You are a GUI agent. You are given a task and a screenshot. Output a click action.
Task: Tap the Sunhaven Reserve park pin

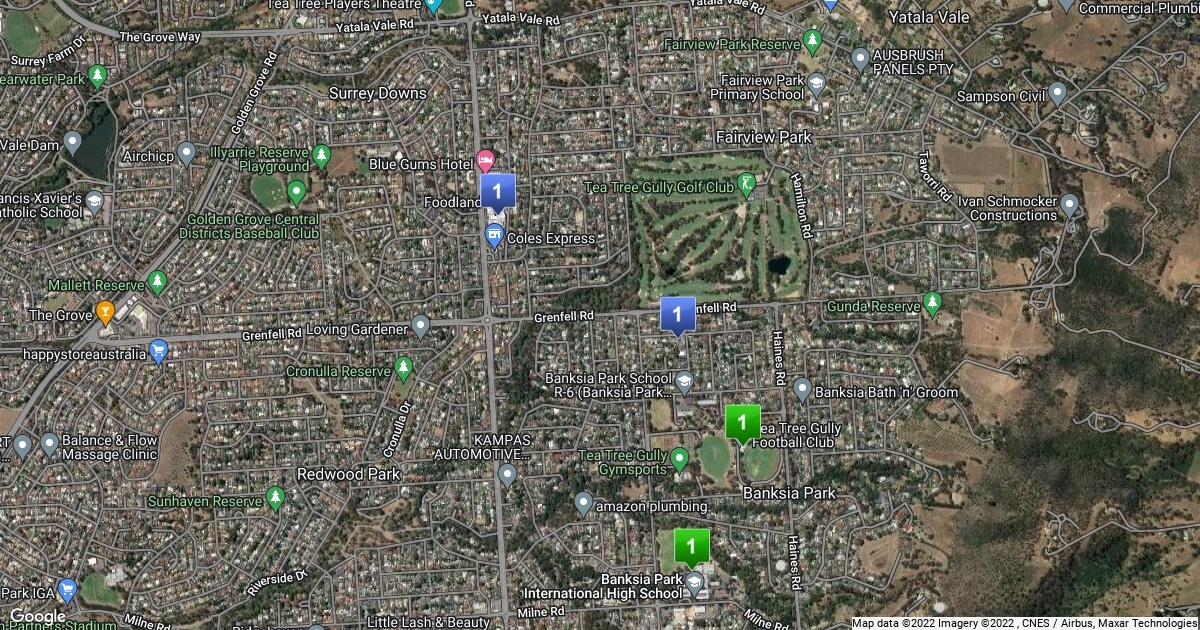point(276,497)
